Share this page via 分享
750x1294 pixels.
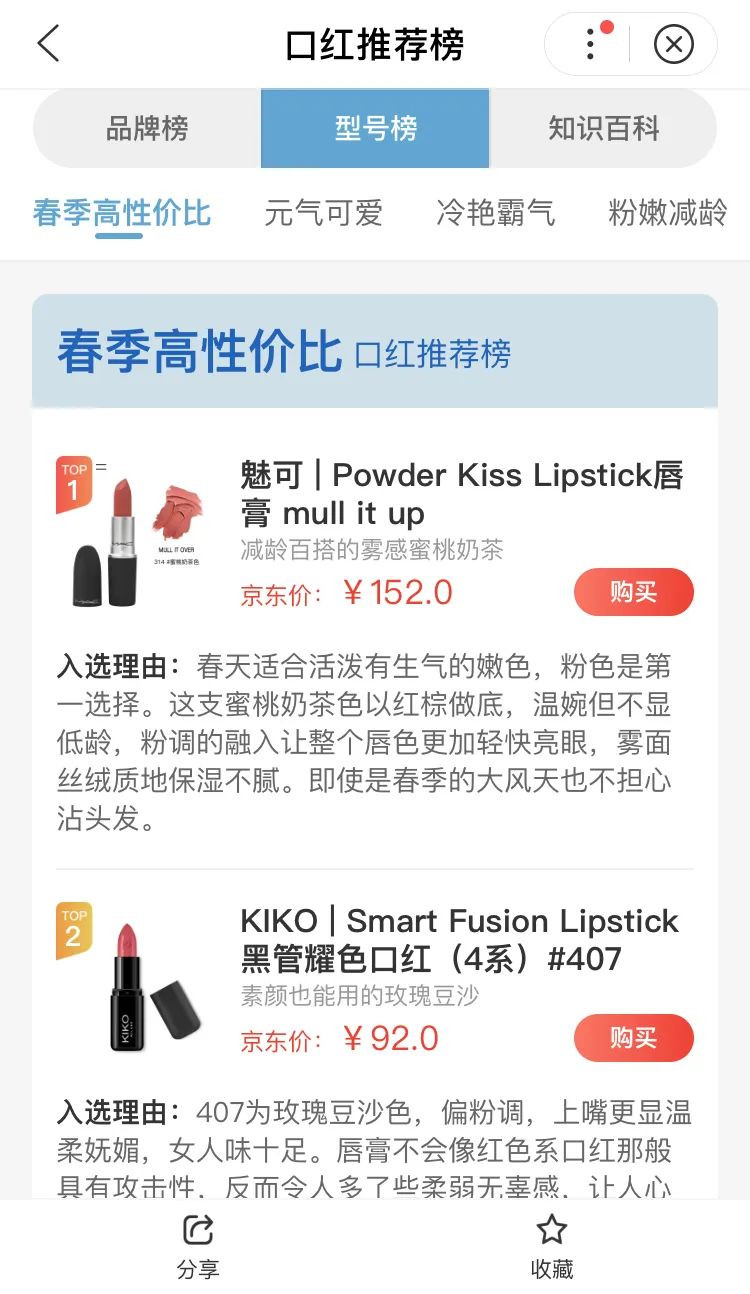pos(198,1246)
